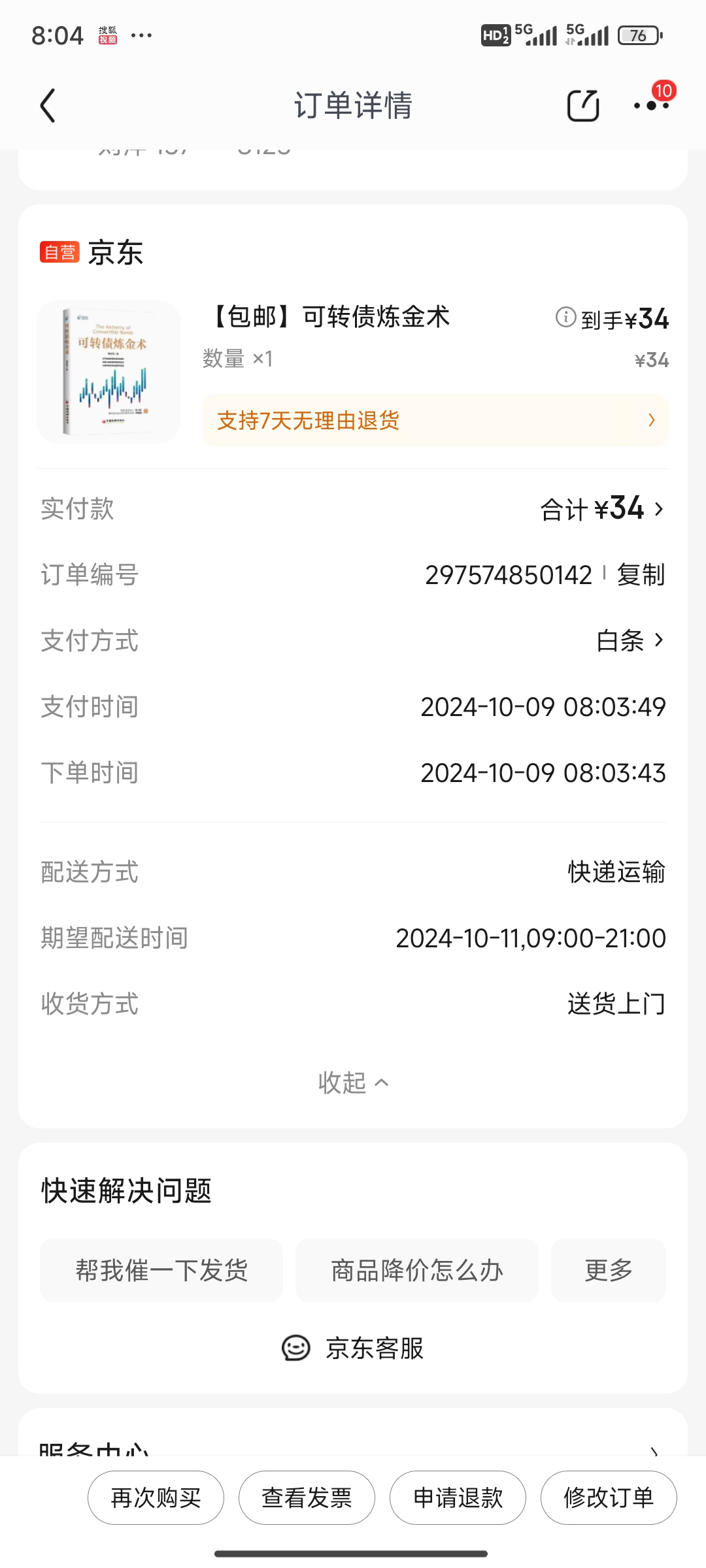Expand the 合计 ¥34 payment breakdown

(x=601, y=509)
